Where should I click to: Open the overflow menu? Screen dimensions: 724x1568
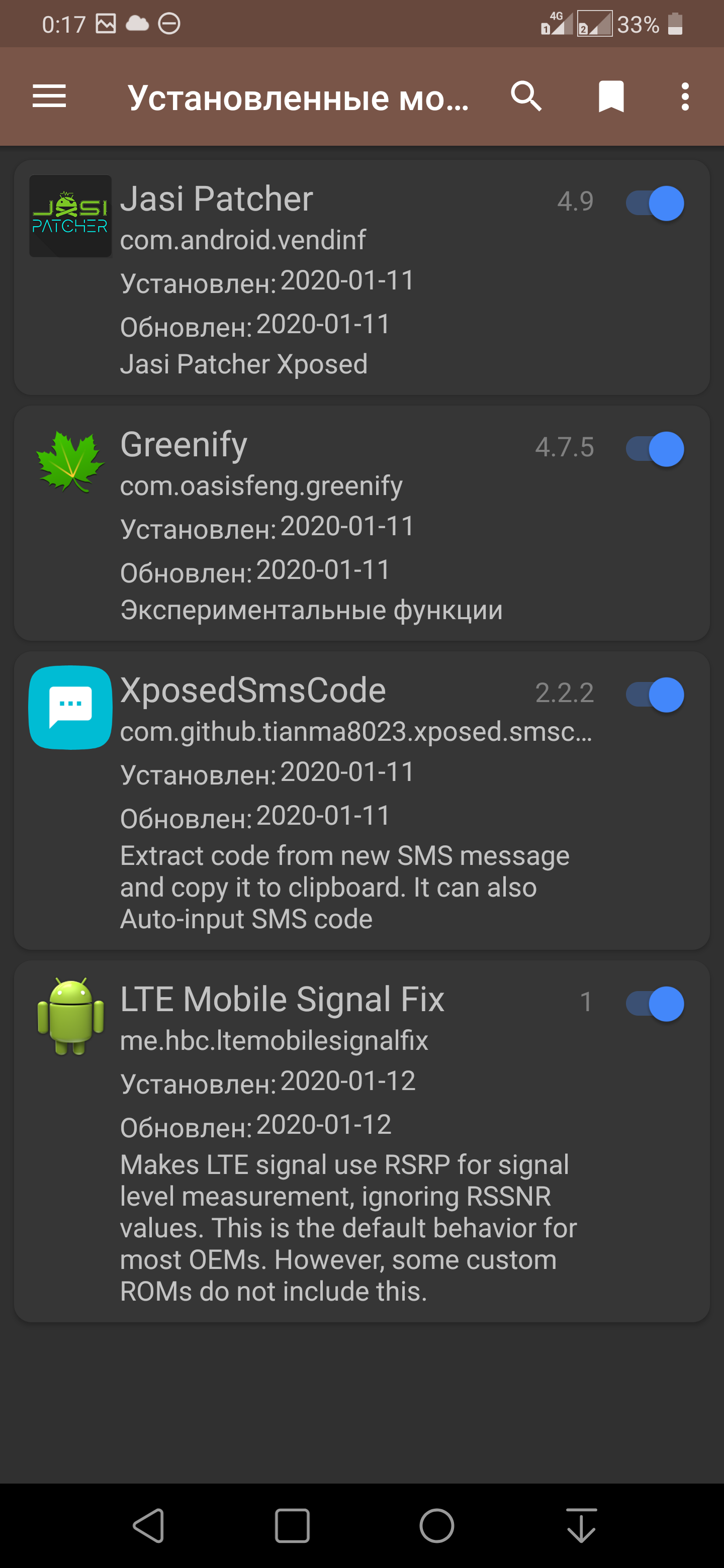click(x=685, y=97)
